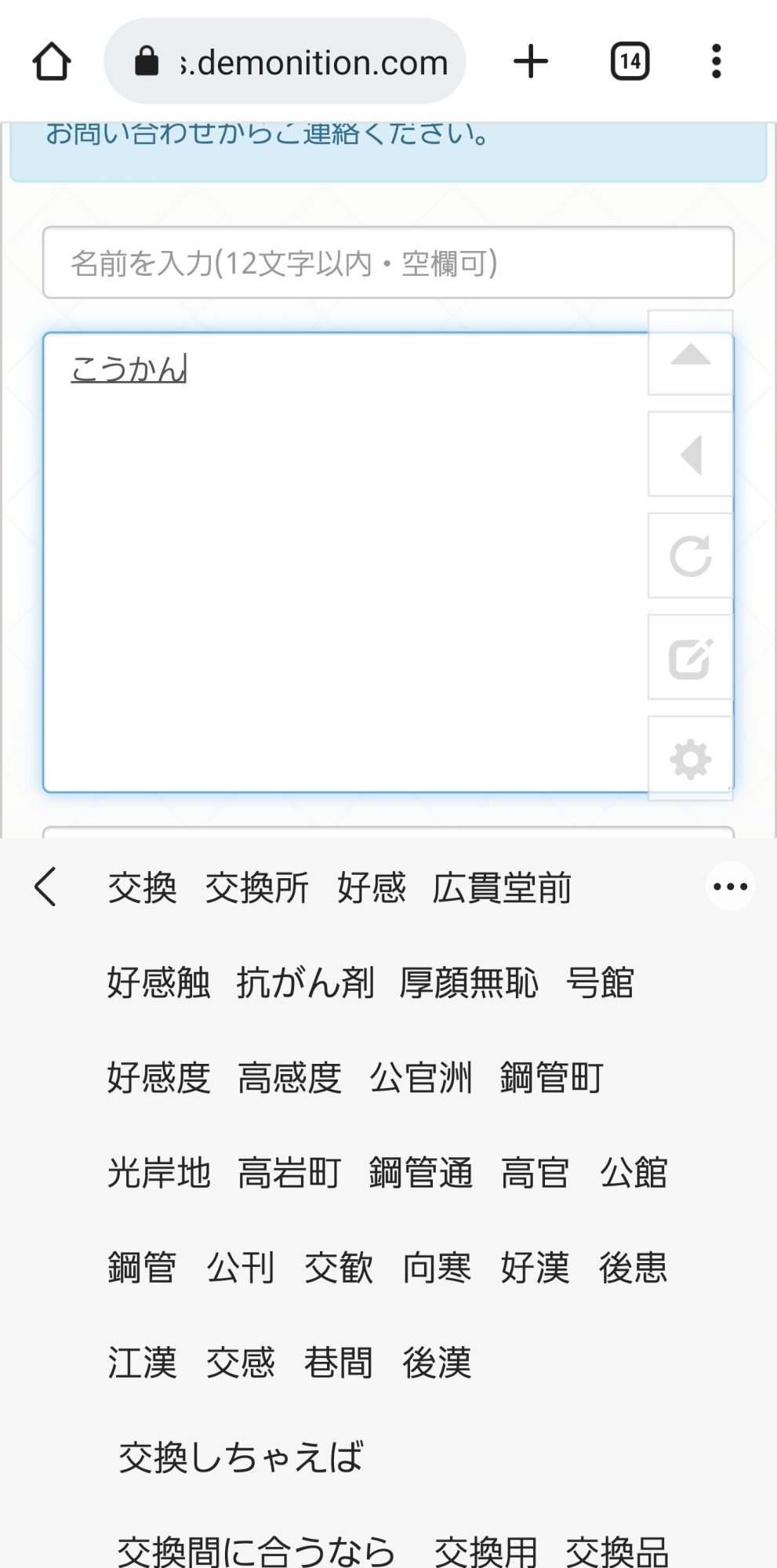Pick the candidate 後漢
The height and width of the screenshot is (1568, 777).
(x=437, y=1363)
